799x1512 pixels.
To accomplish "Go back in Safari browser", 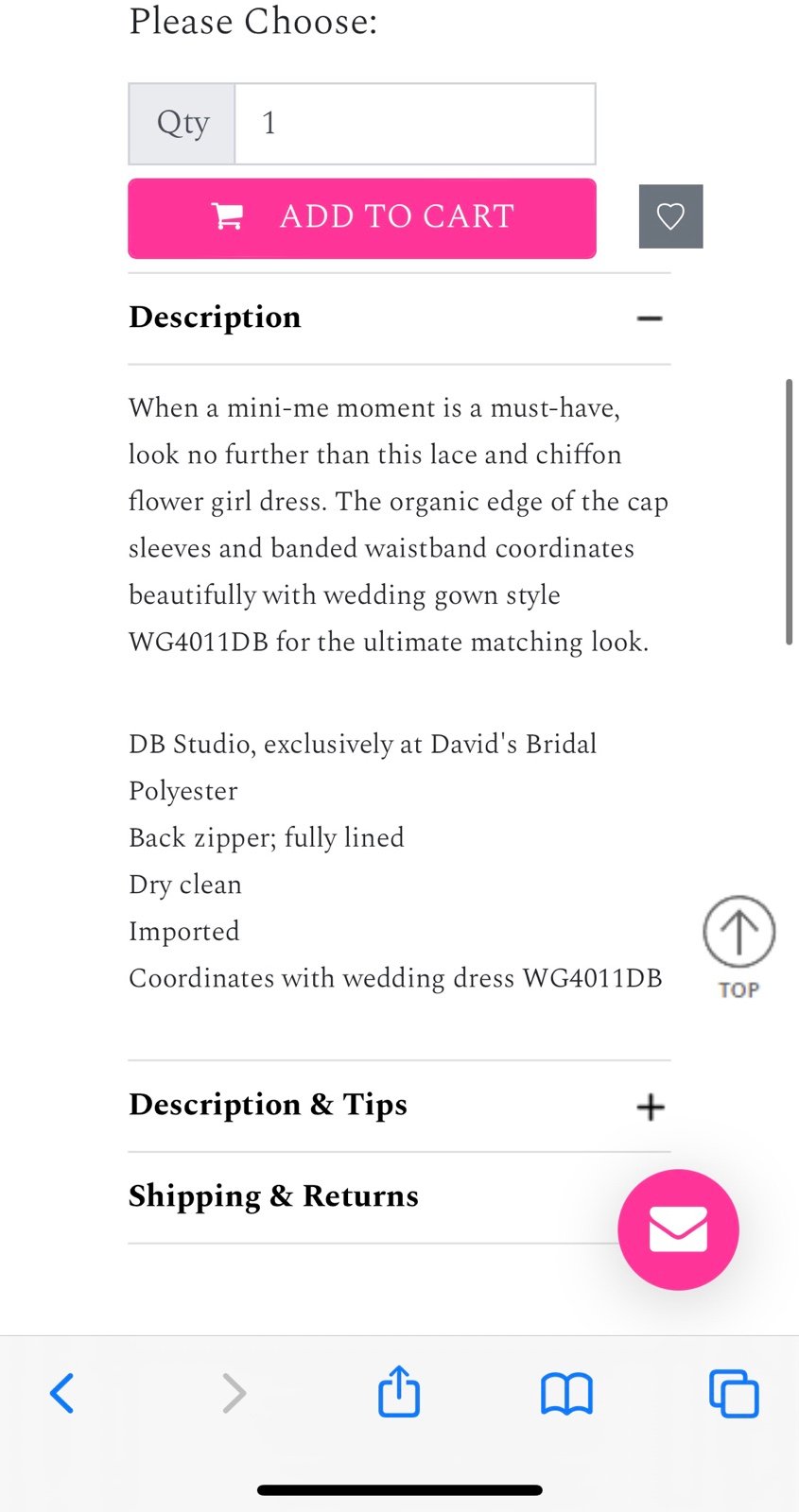I will tap(62, 1394).
